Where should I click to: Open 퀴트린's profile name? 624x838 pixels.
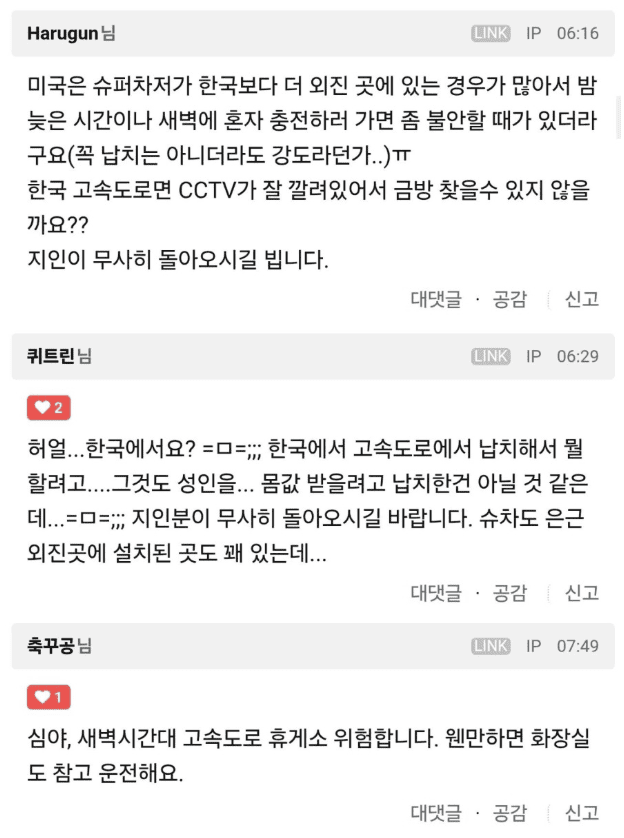pos(51,356)
